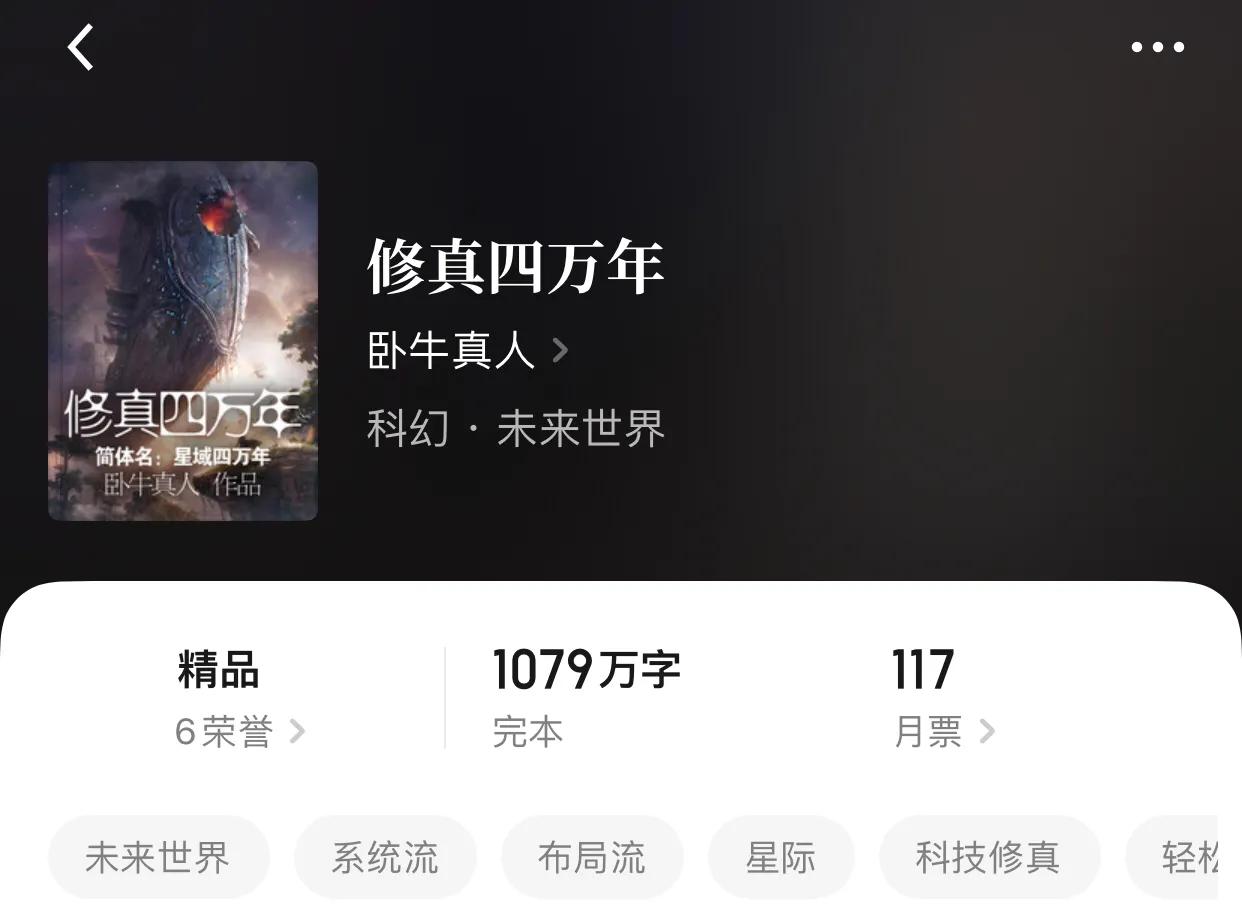Go back using the top-left arrow

pyautogui.click(x=81, y=47)
